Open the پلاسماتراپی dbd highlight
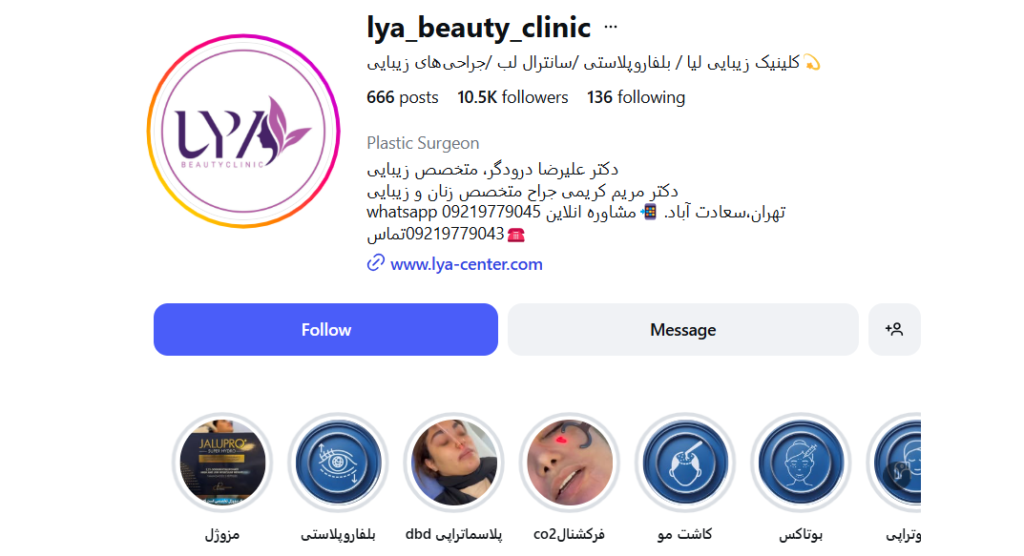 (453, 464)
